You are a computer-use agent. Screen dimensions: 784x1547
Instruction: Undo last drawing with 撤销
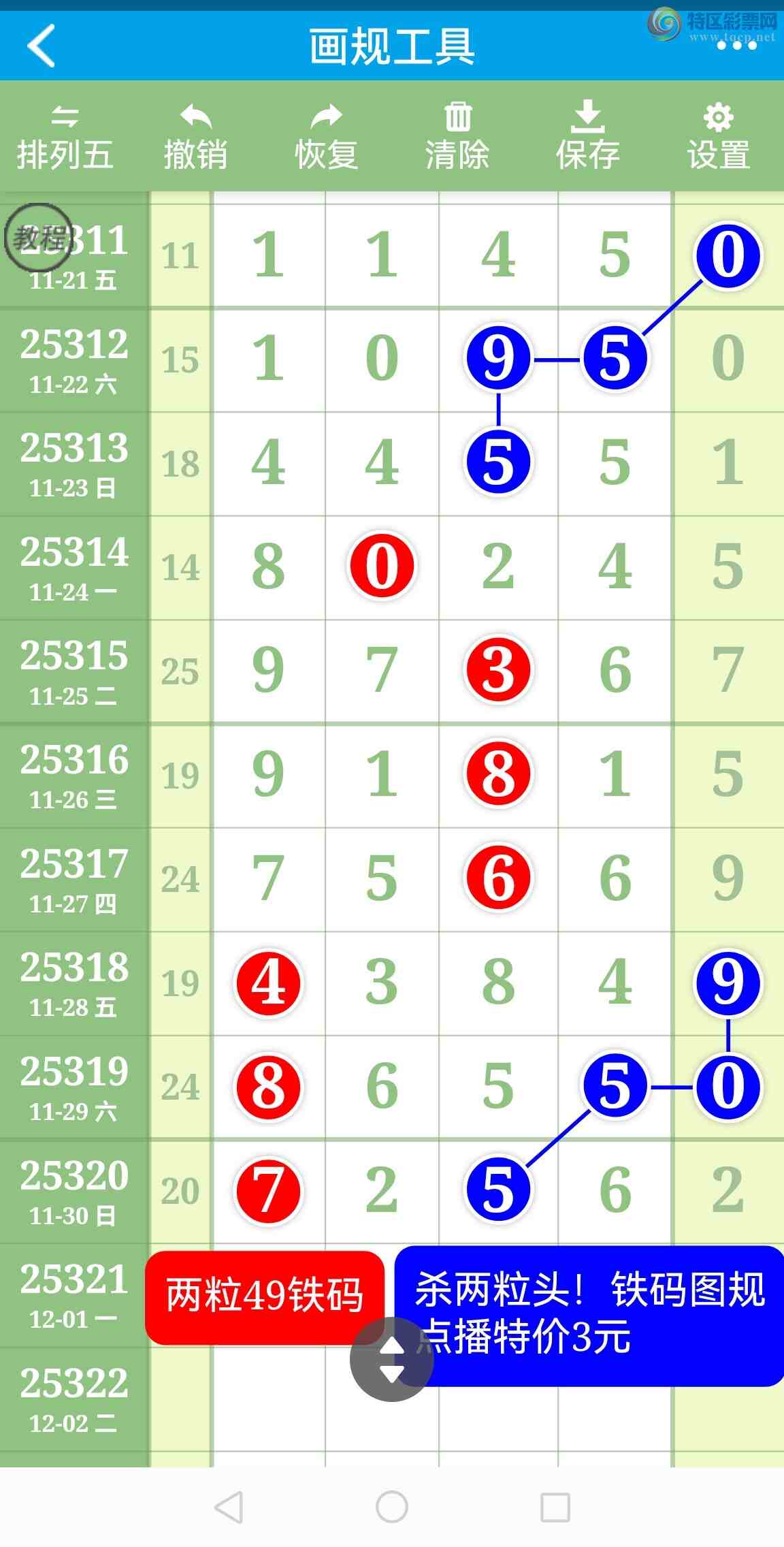[195, 137]
